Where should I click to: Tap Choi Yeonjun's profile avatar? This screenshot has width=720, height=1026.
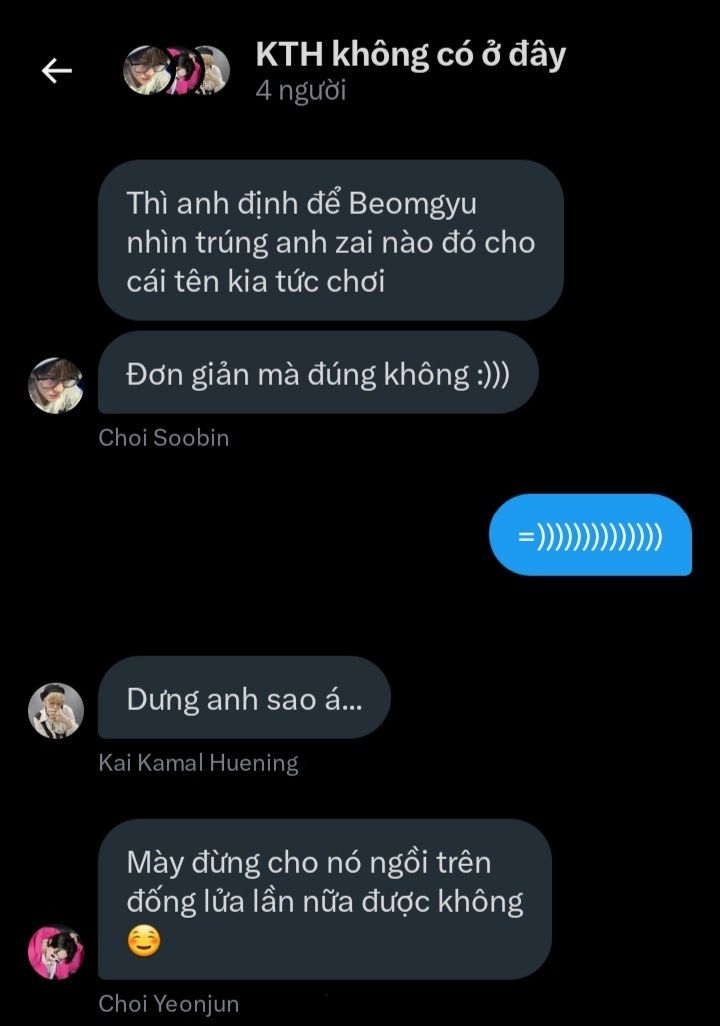tap(55, 952)
